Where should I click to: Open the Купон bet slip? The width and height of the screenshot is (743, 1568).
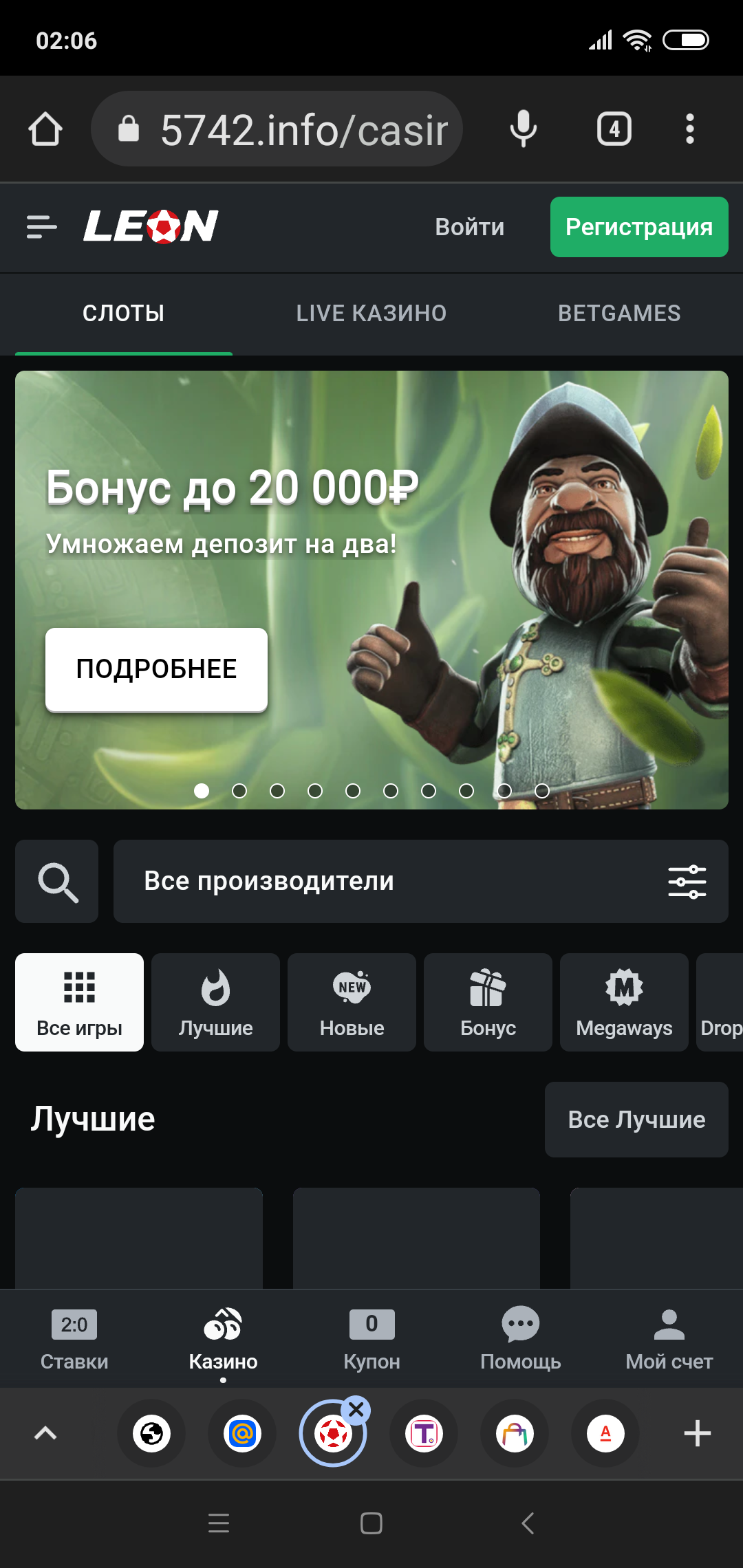click(371, 1338)
